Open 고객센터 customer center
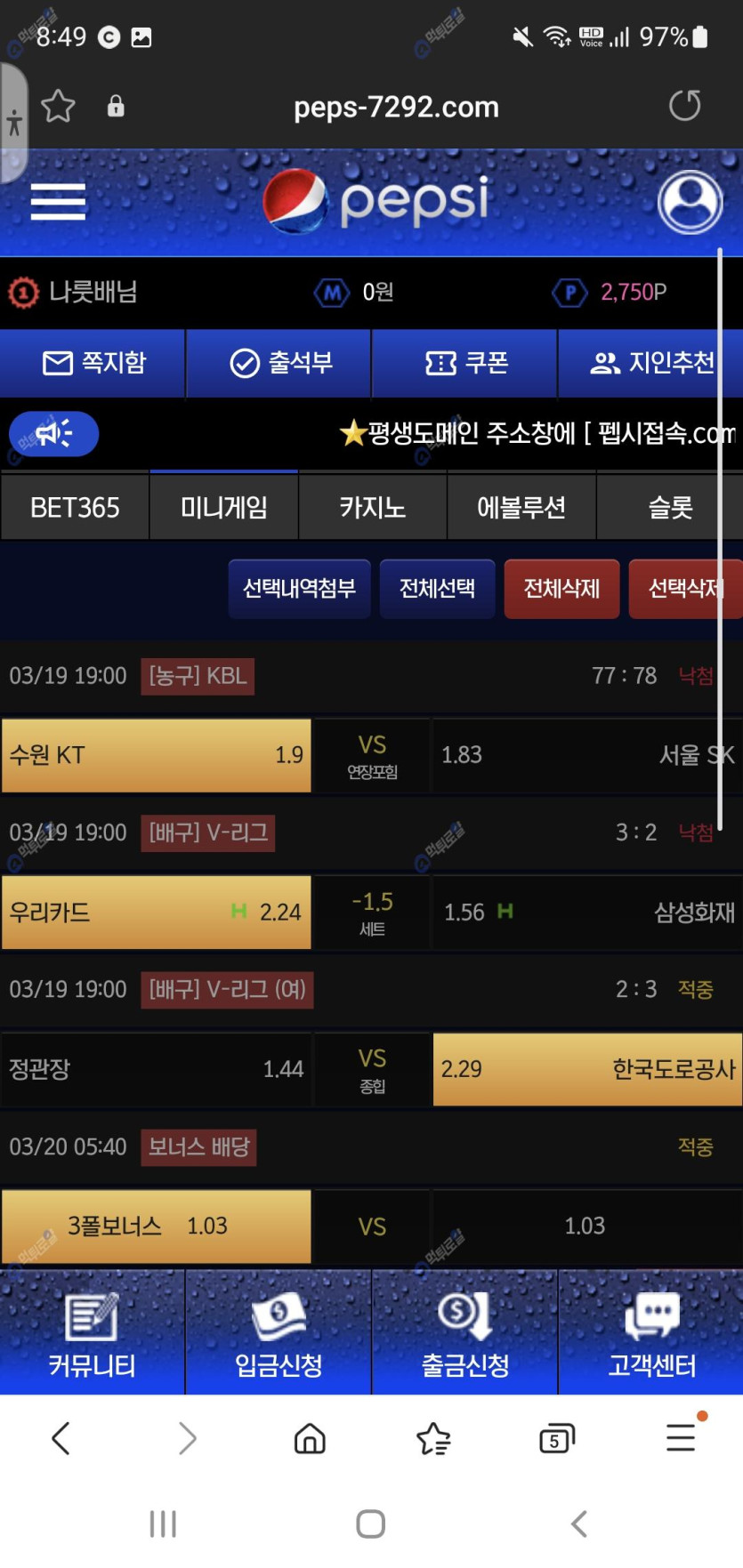Image resolution: width=743 pixels, height=1568 pixels. pos(651,1332)
